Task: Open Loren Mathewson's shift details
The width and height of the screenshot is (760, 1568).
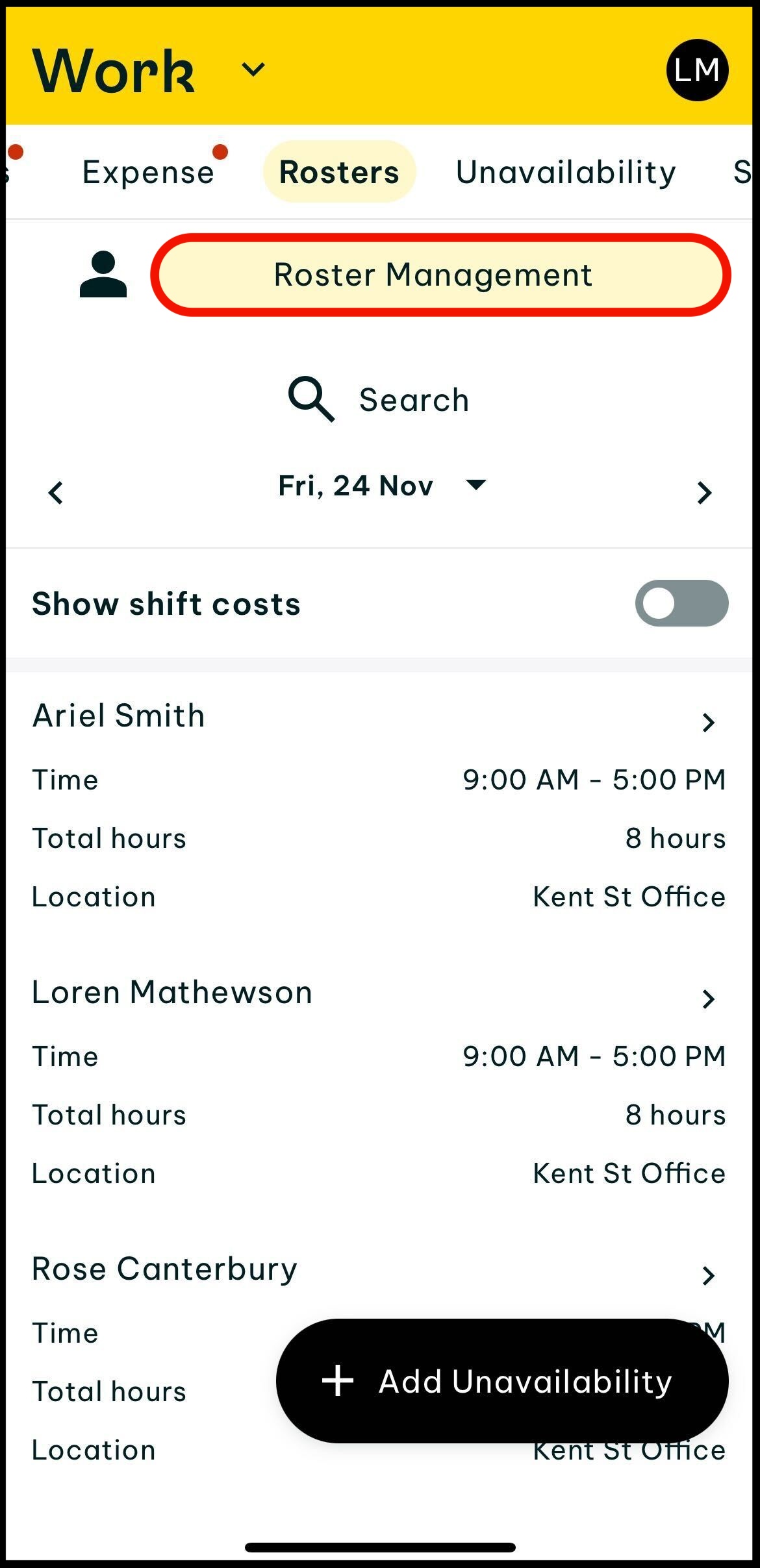Action: 708,999
